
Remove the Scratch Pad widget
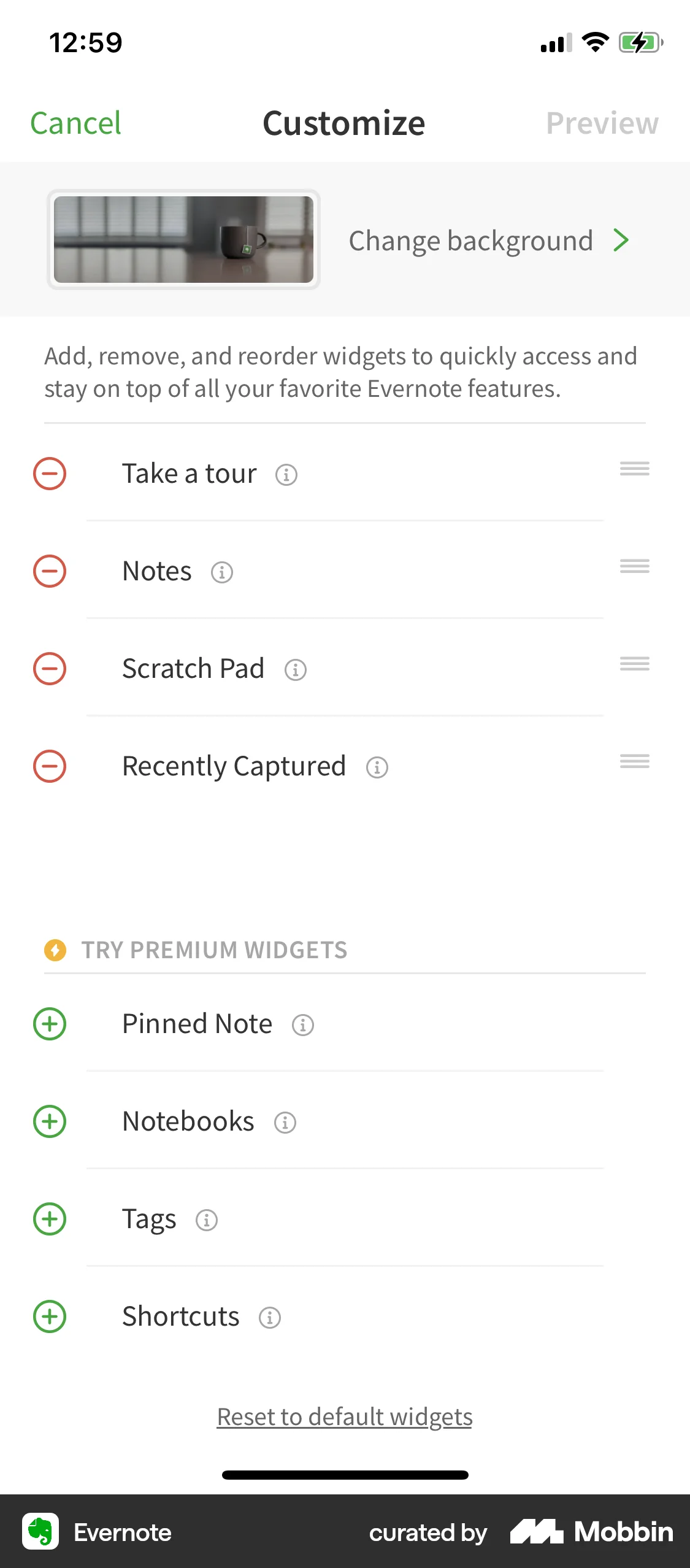pos(50,668)
